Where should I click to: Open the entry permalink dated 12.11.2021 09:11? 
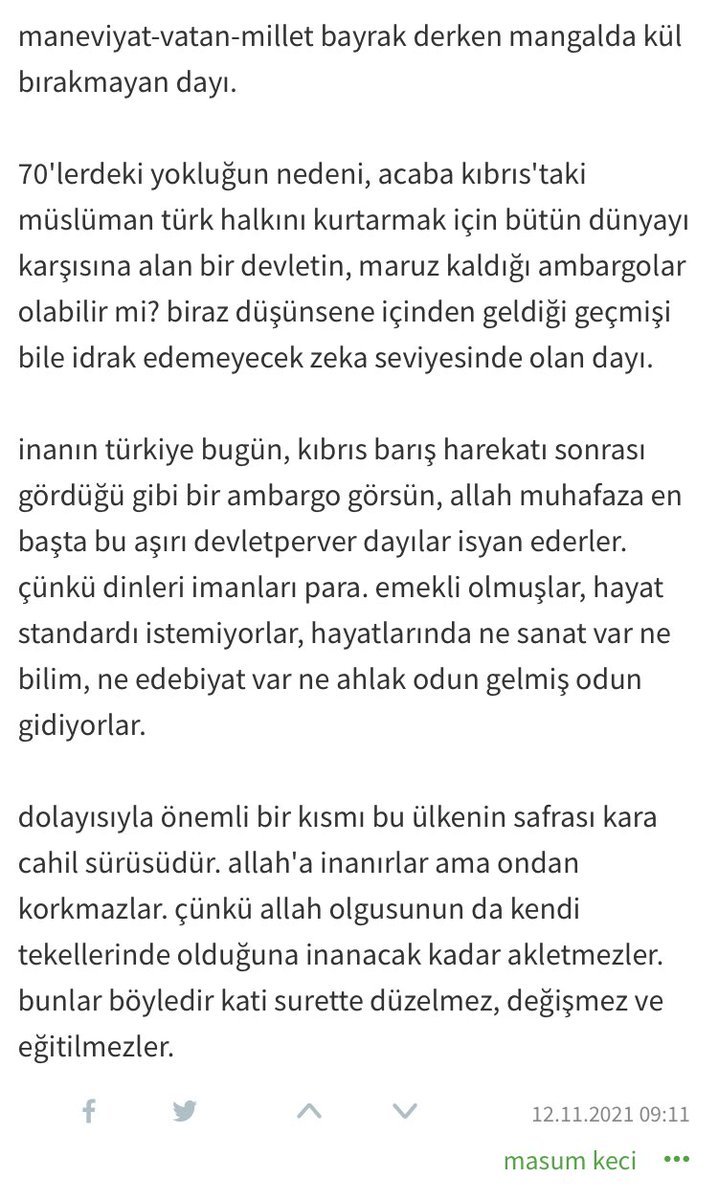[x=610, y=1114]
